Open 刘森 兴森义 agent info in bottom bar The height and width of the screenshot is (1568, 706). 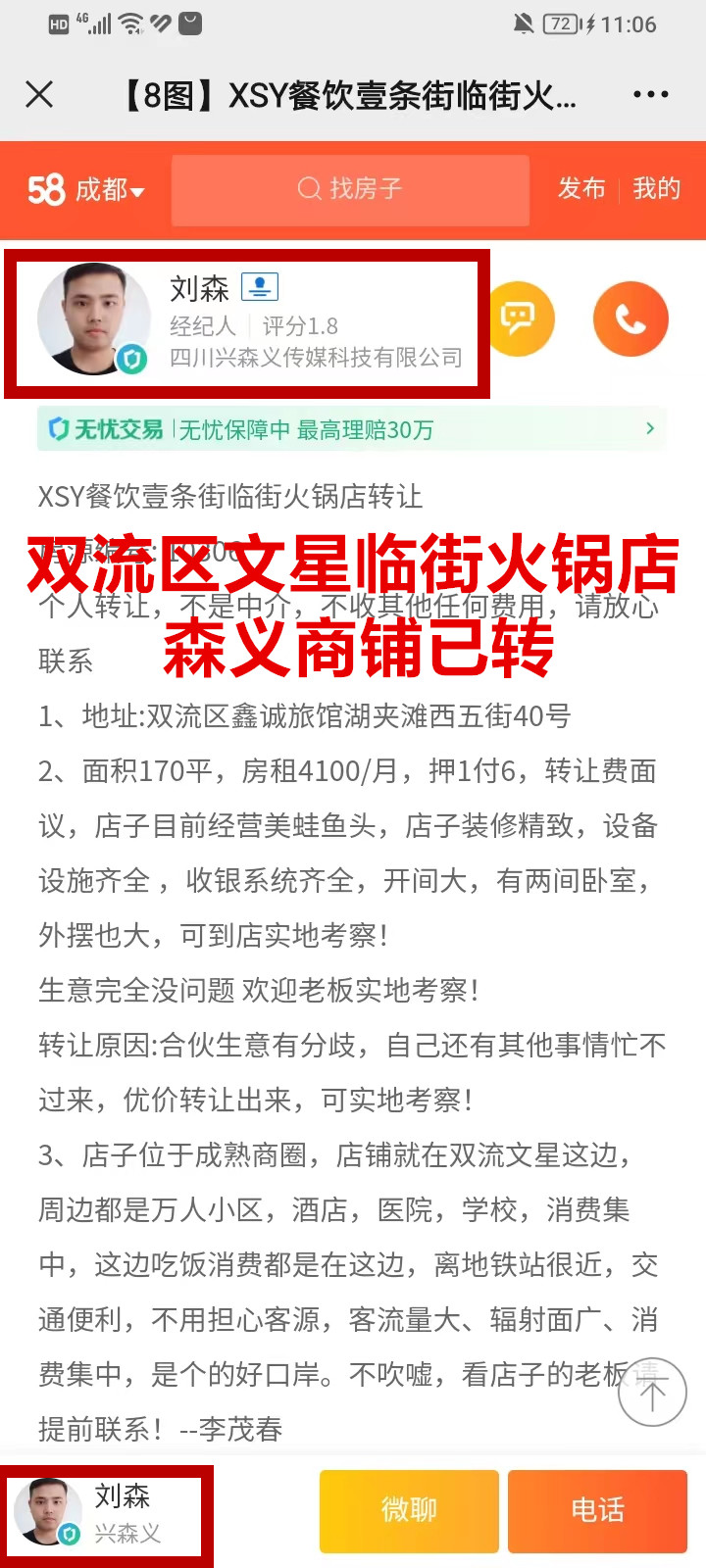[x=106, y=1512]
